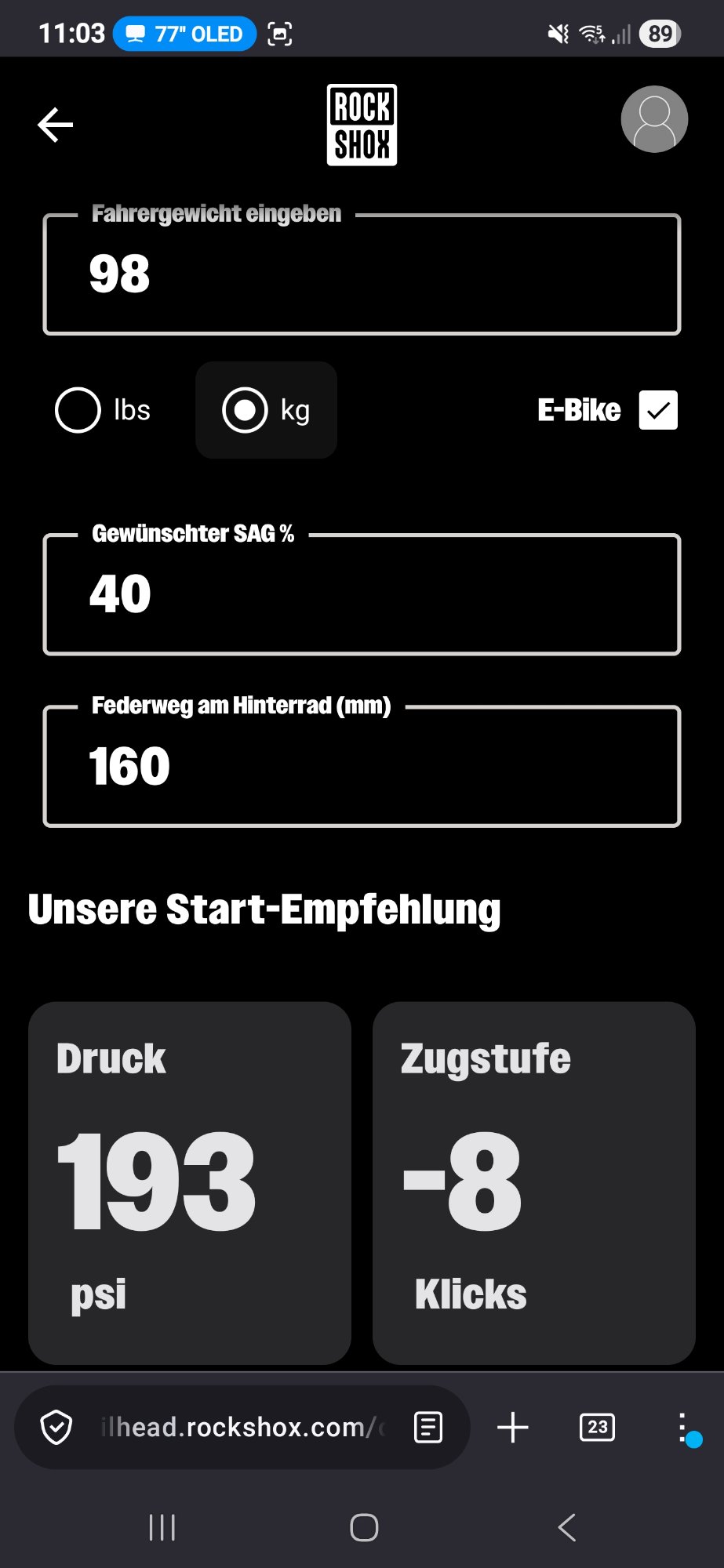Select kg as weight unit

point(246,410)
